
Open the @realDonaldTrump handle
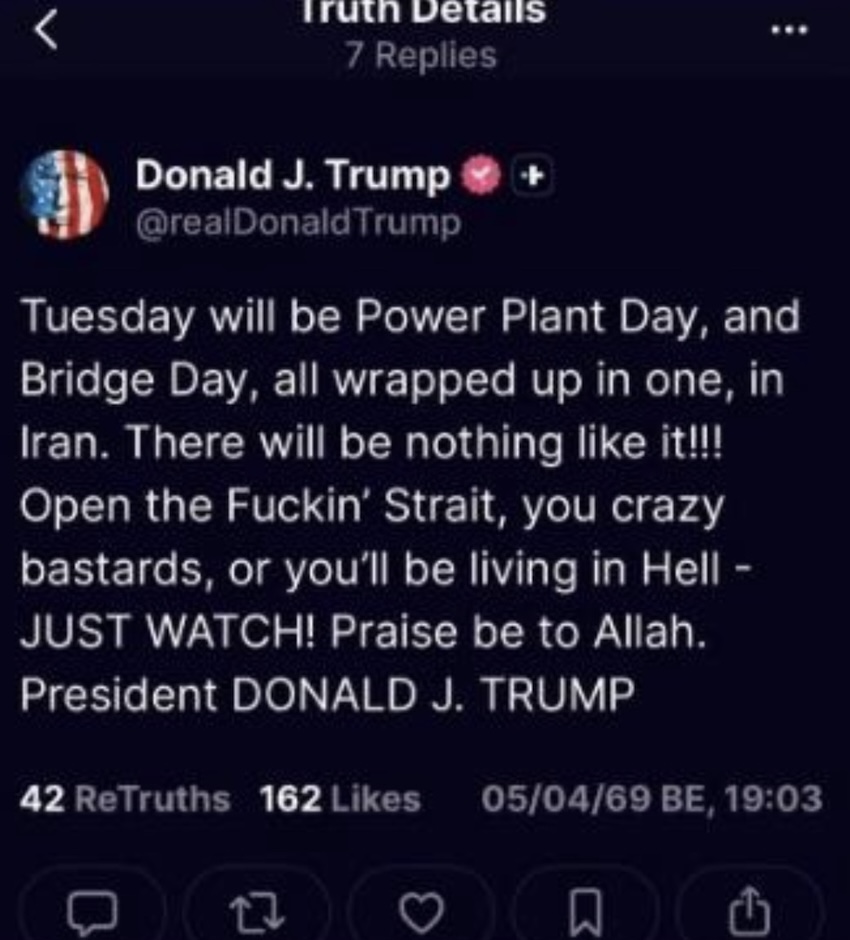[x=298, y=222]
